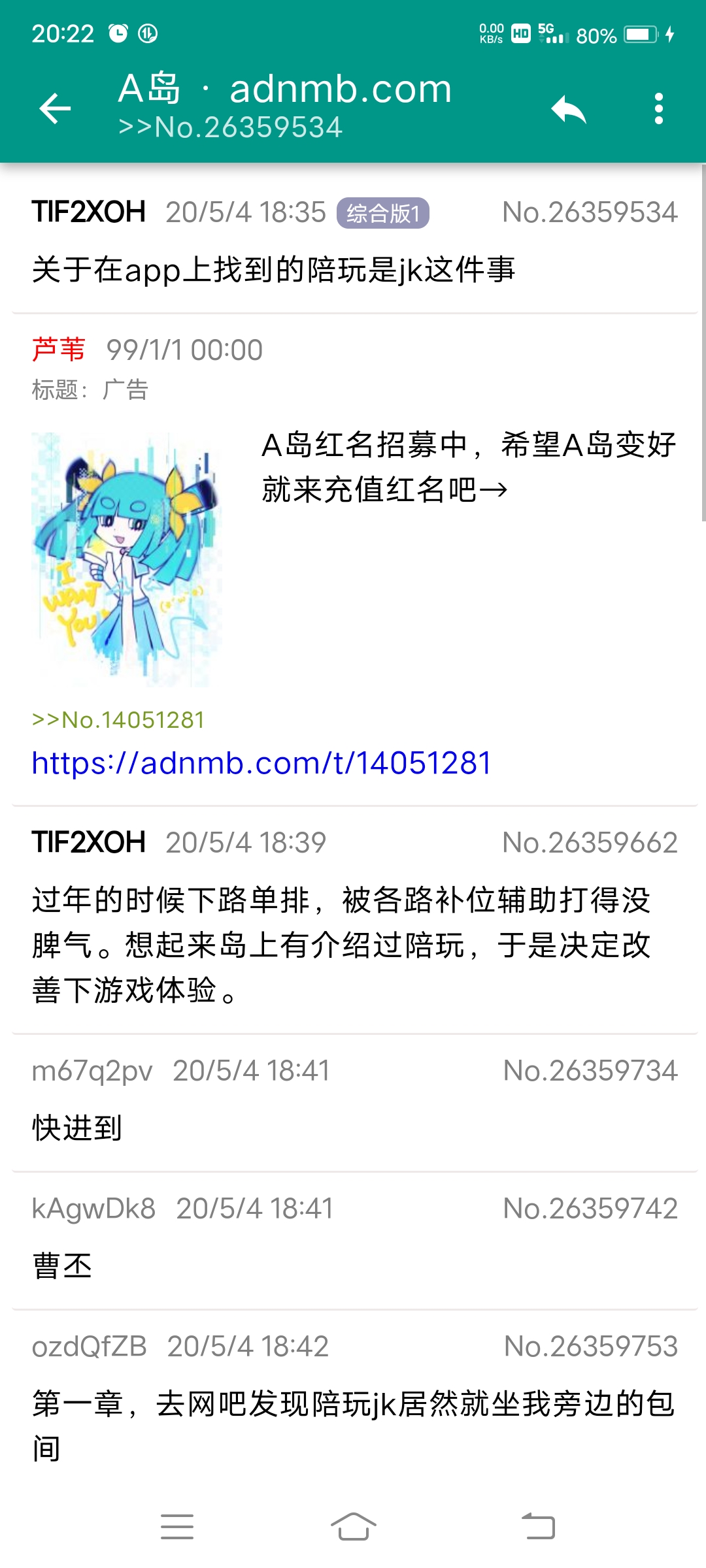Tap the system home button
This screenshot has height=1568, width=706.
[x=353, y=1527]
